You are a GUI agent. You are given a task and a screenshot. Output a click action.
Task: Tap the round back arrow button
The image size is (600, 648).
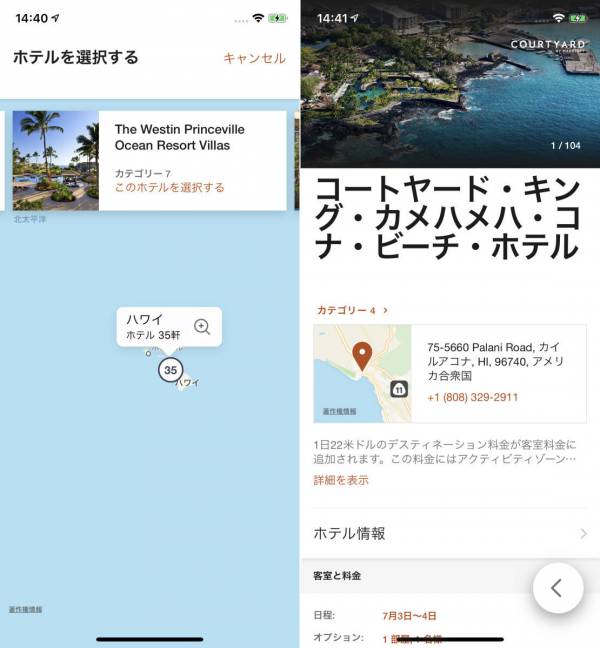coord(557,589)
